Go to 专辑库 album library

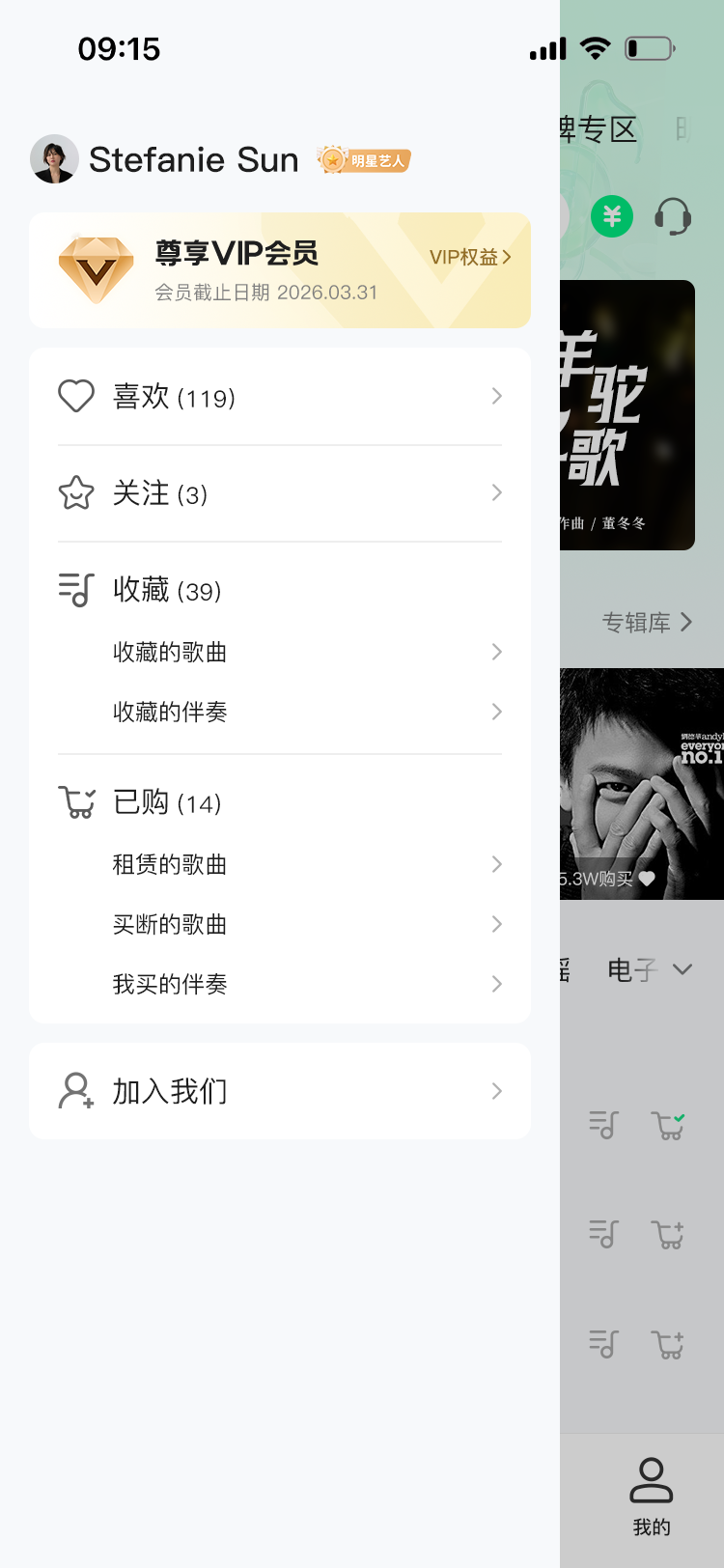coord(647,622)
